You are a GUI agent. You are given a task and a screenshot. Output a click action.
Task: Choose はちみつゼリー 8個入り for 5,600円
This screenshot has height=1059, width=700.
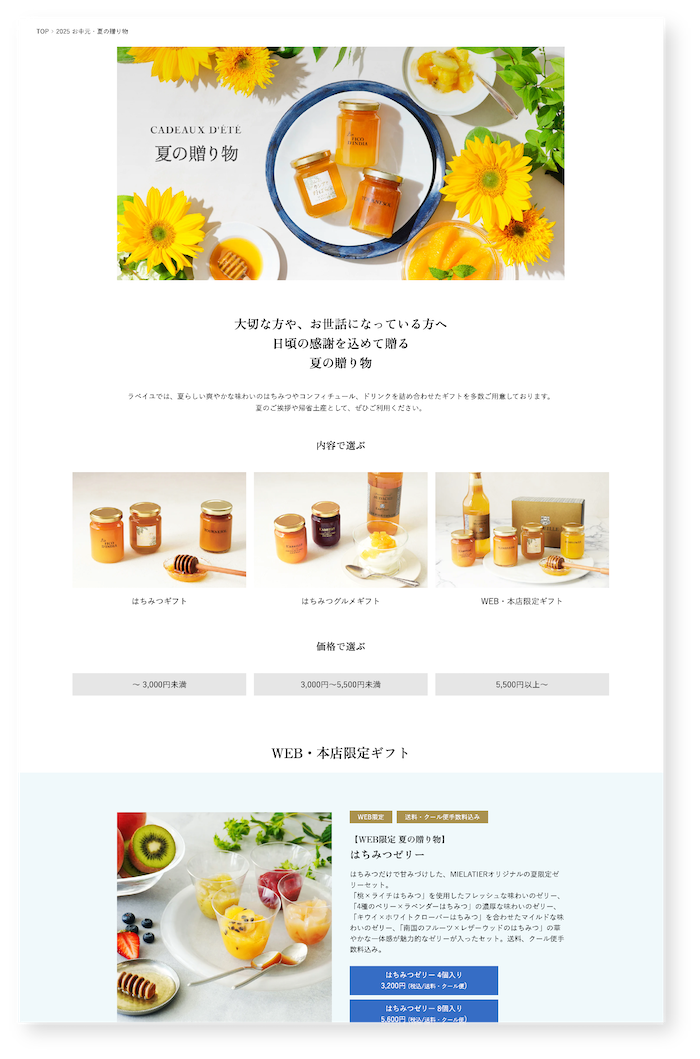(x=423, y=1012)
